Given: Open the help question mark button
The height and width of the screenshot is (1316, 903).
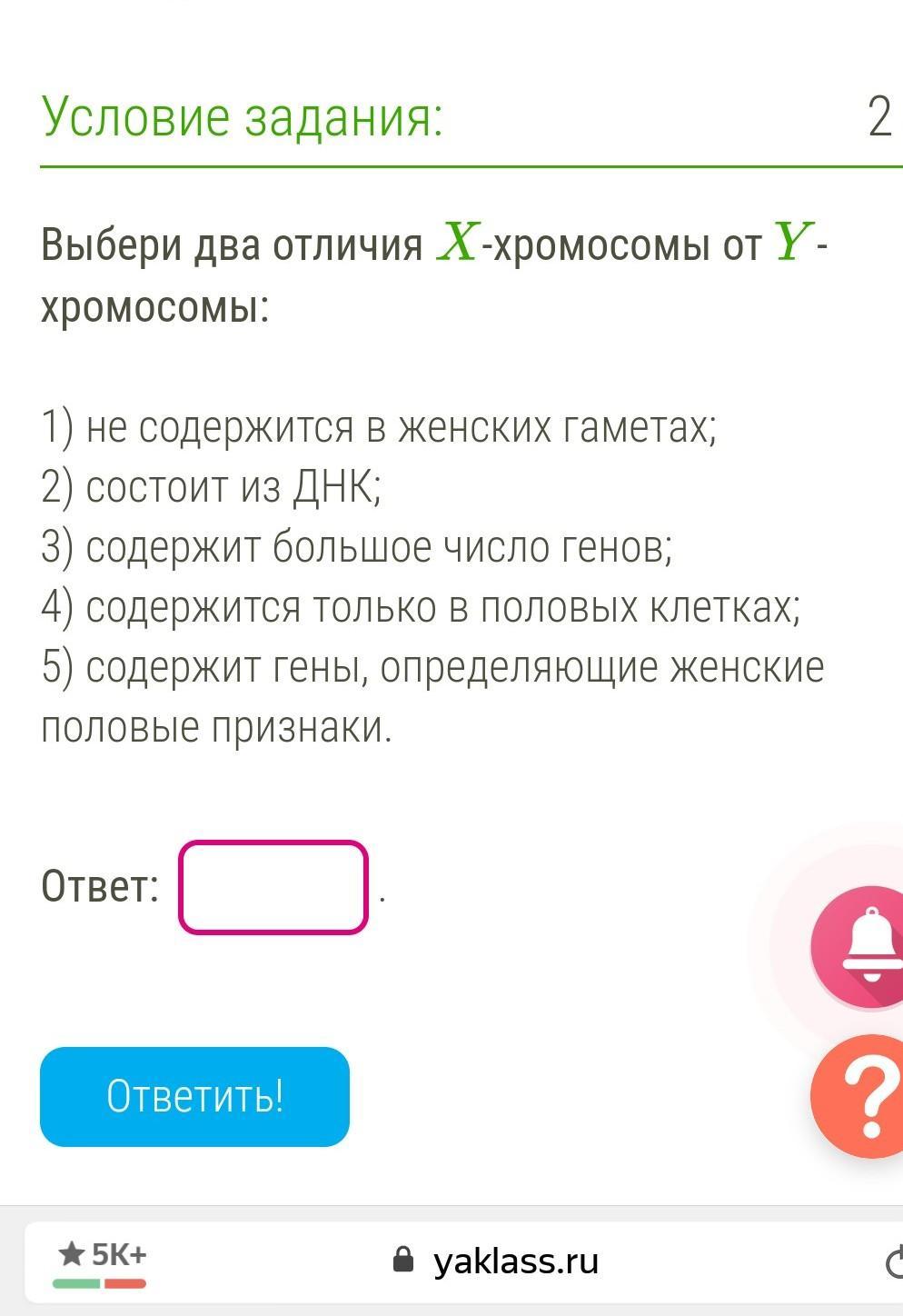Looking at the screenshot, I should point(861,1096).
